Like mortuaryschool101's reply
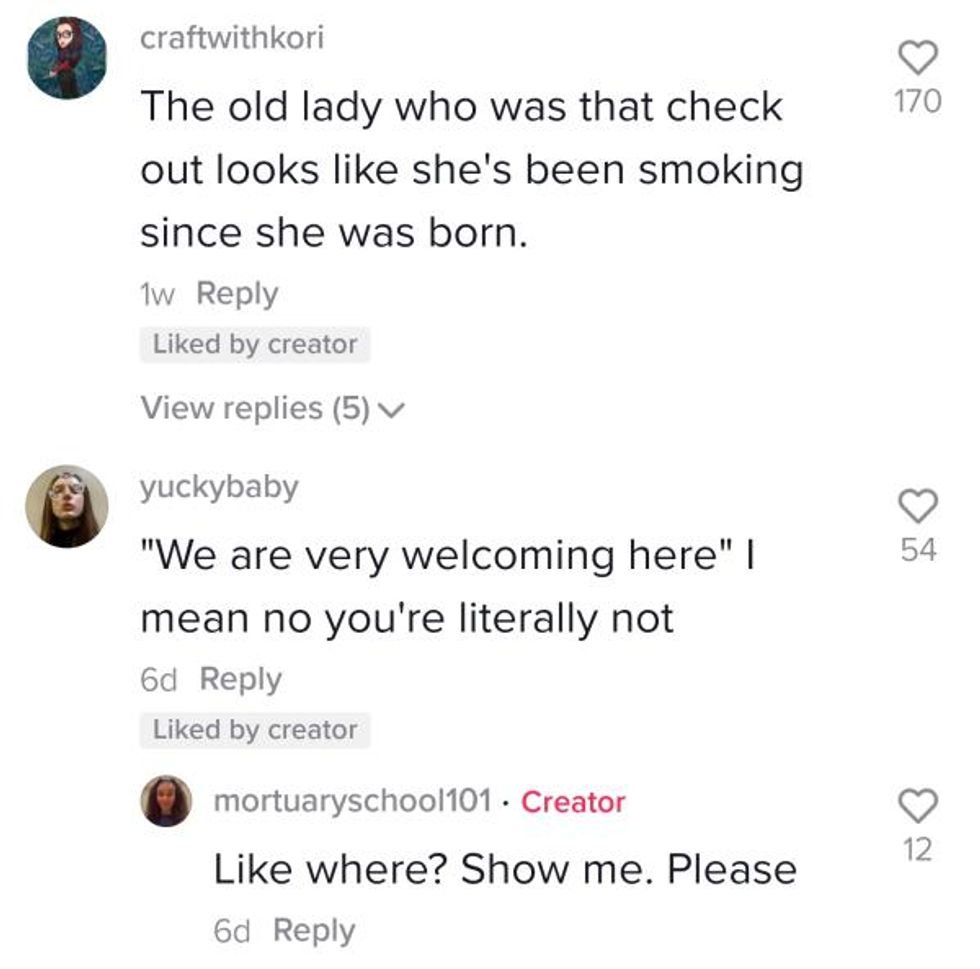The width and height of the screenshot is (980, 969). pyautogui.click(x=920, y=805)
